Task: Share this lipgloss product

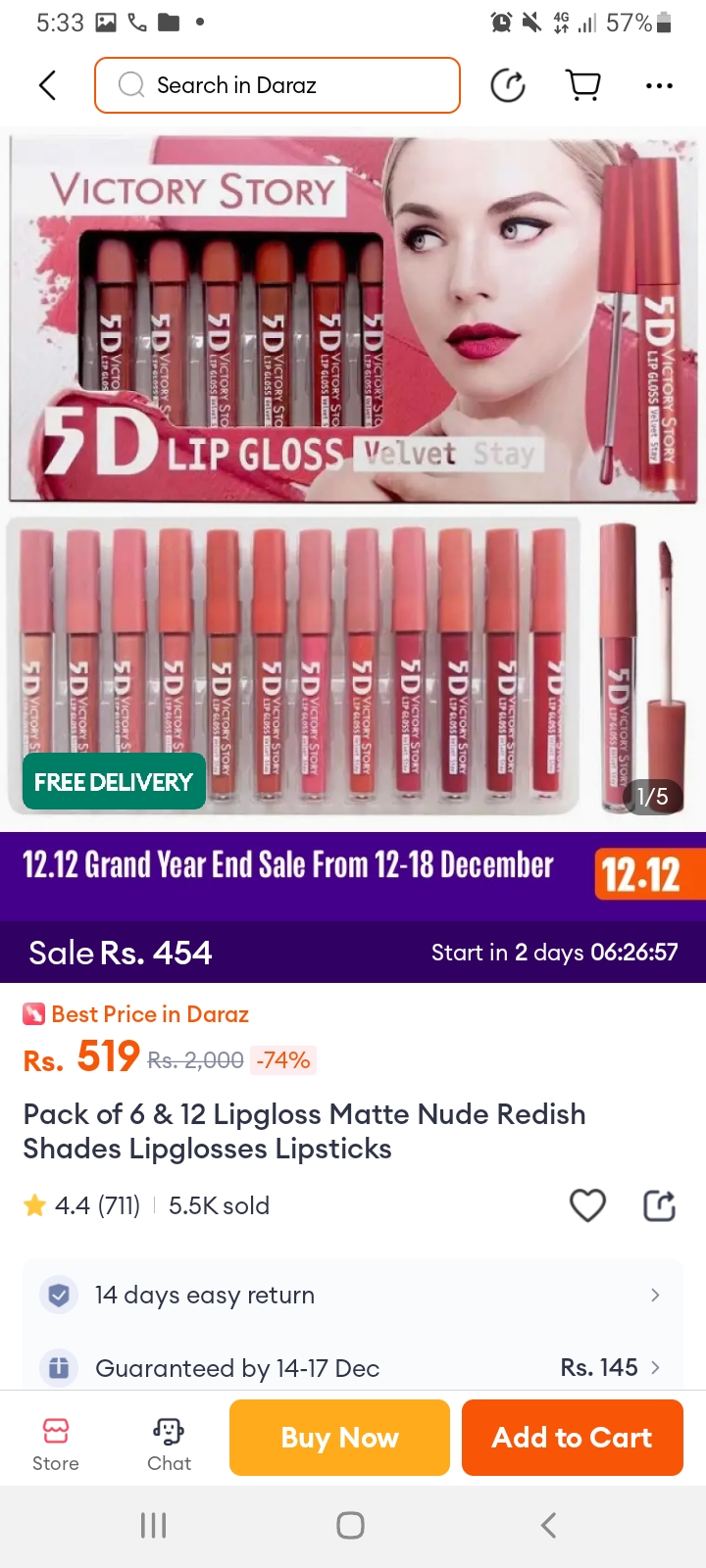Action: click(x=659, y=1205)
